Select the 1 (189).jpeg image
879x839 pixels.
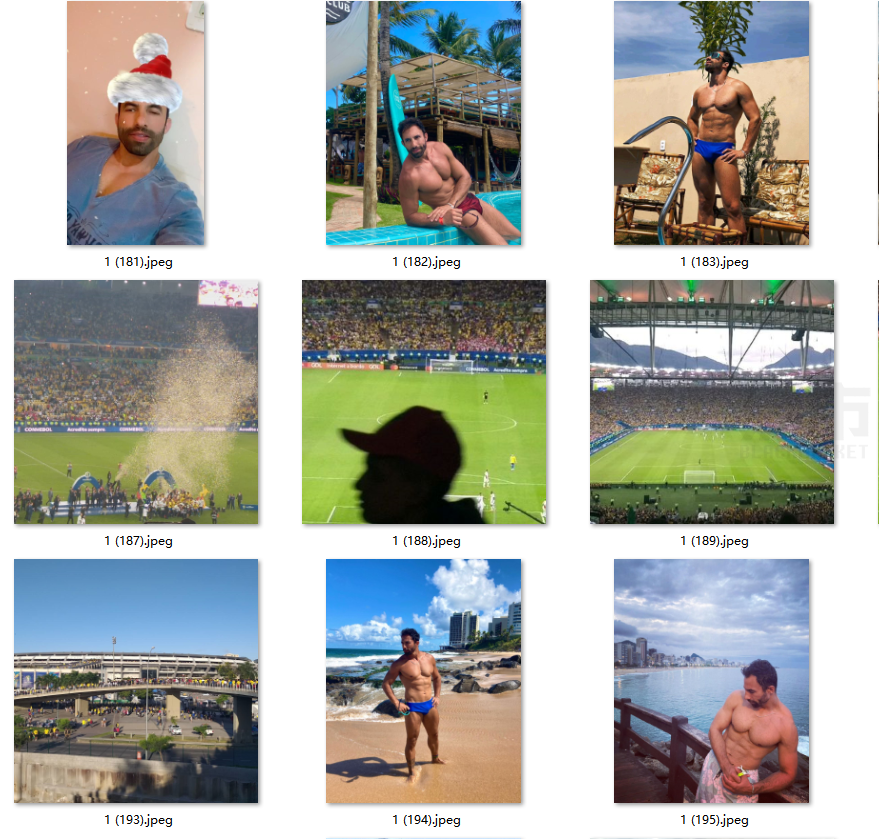(x=712, y=402)
